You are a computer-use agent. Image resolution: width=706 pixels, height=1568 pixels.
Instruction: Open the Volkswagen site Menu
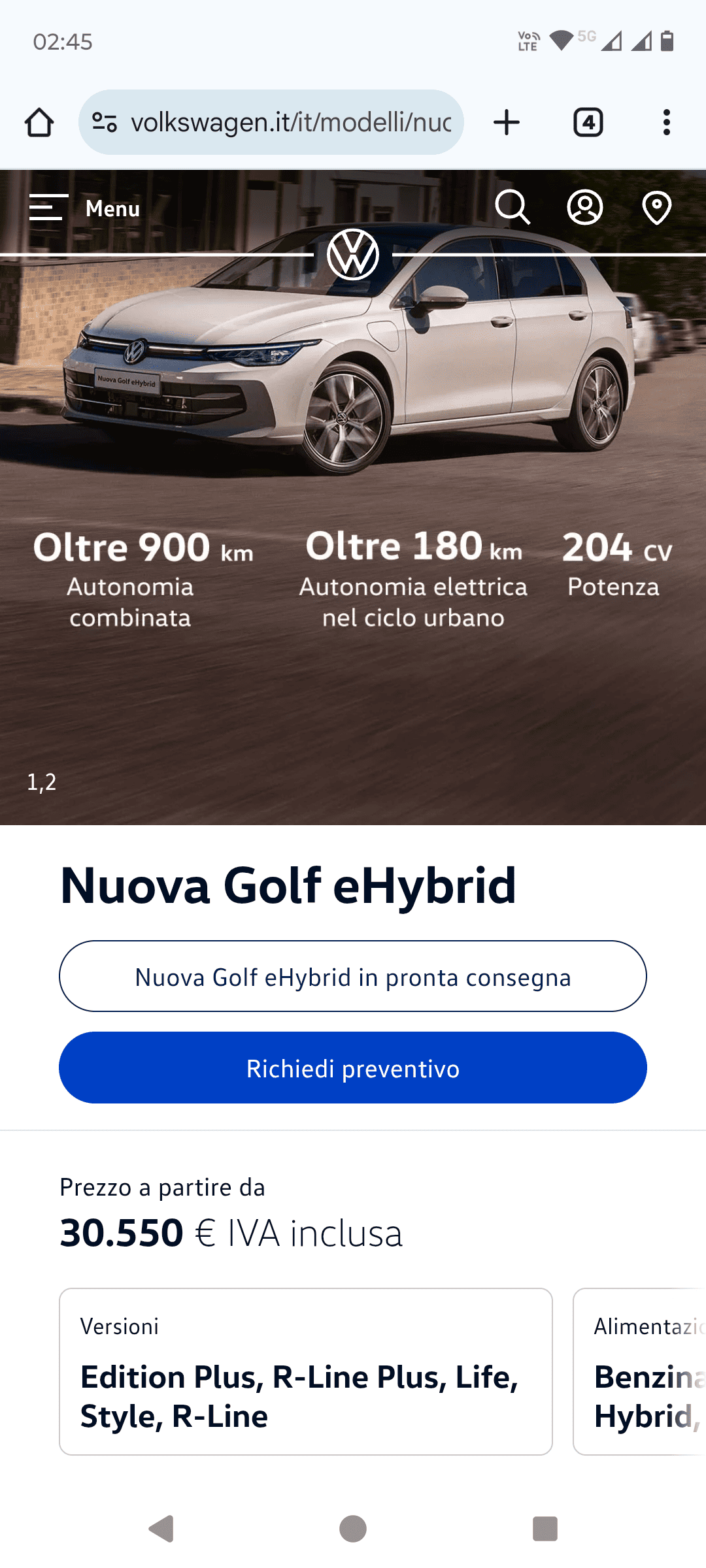click(x=85, y=208)
